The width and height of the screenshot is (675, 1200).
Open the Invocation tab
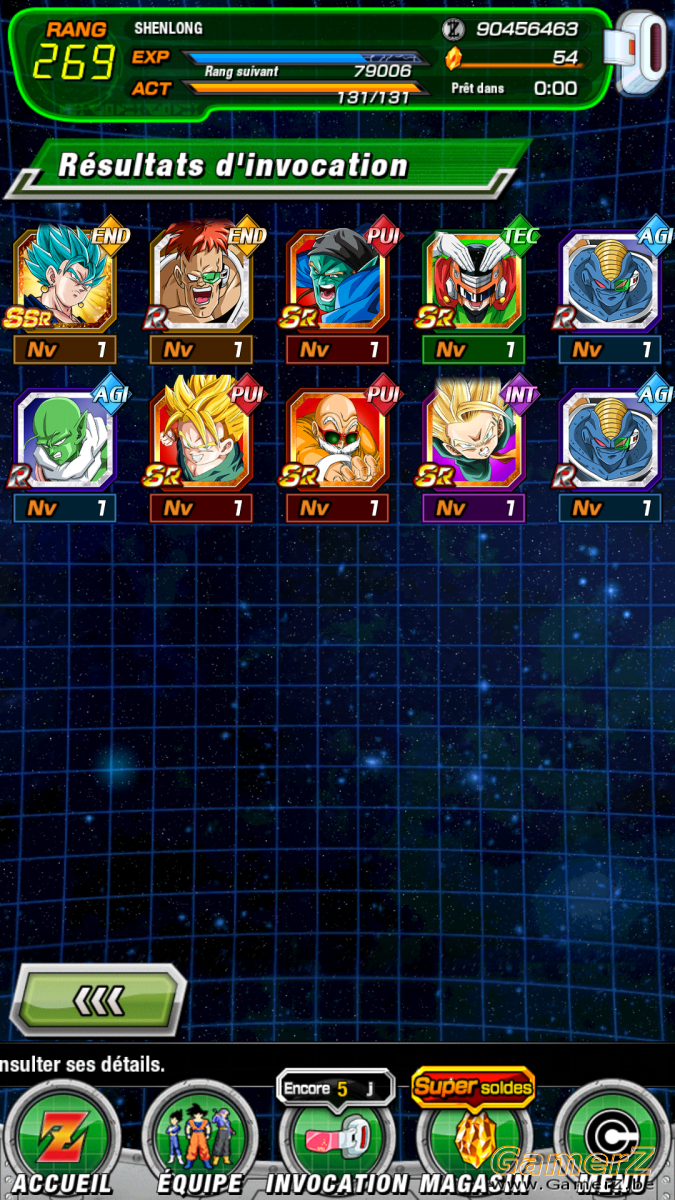pyautogui.click(x=337, y=1140)
